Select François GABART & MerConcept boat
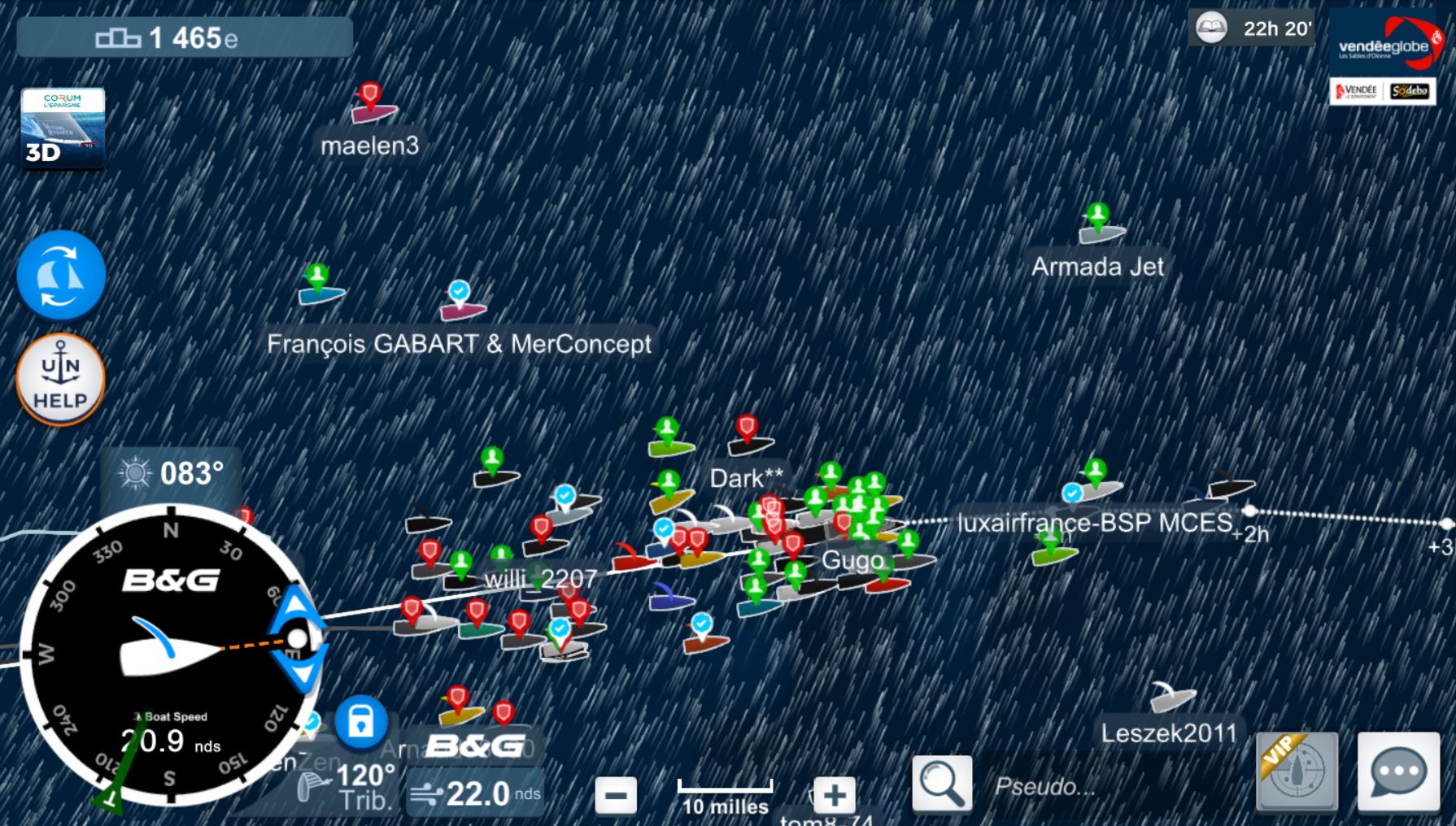 [462, 303]
